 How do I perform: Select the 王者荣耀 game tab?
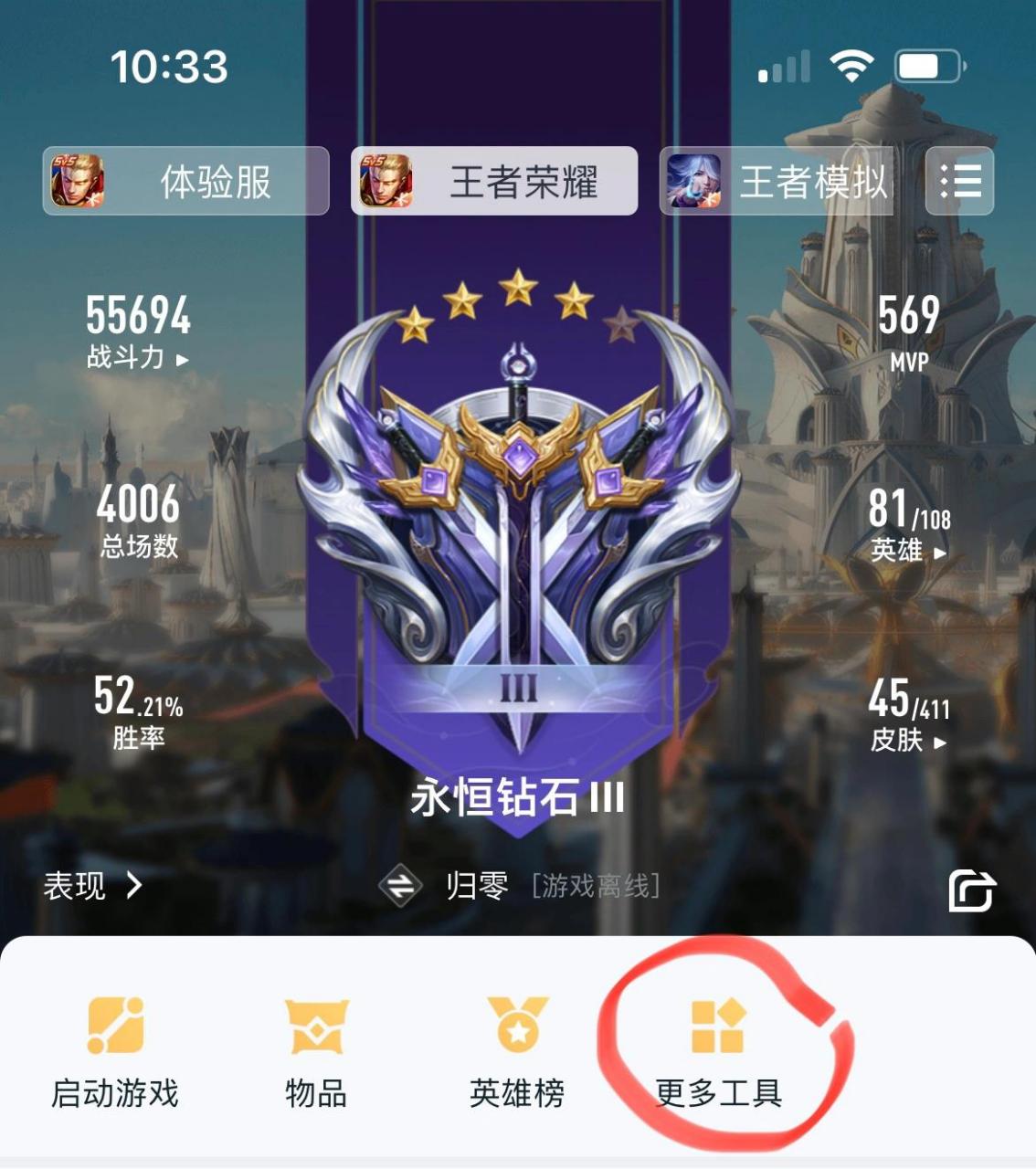click(x=493, y=181)
